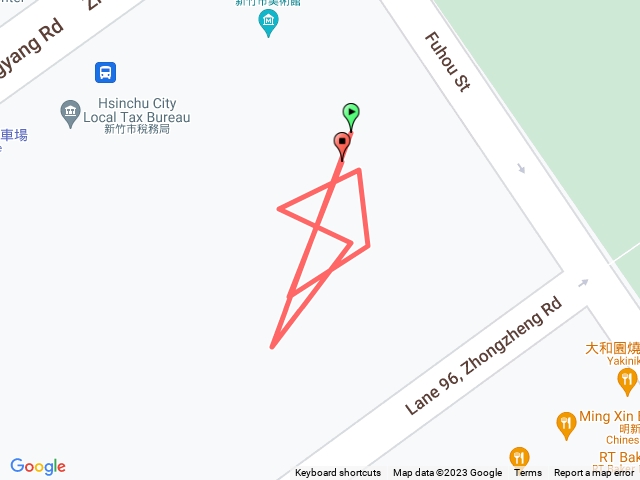Select the RT Bakery marker

pos(518,458)
